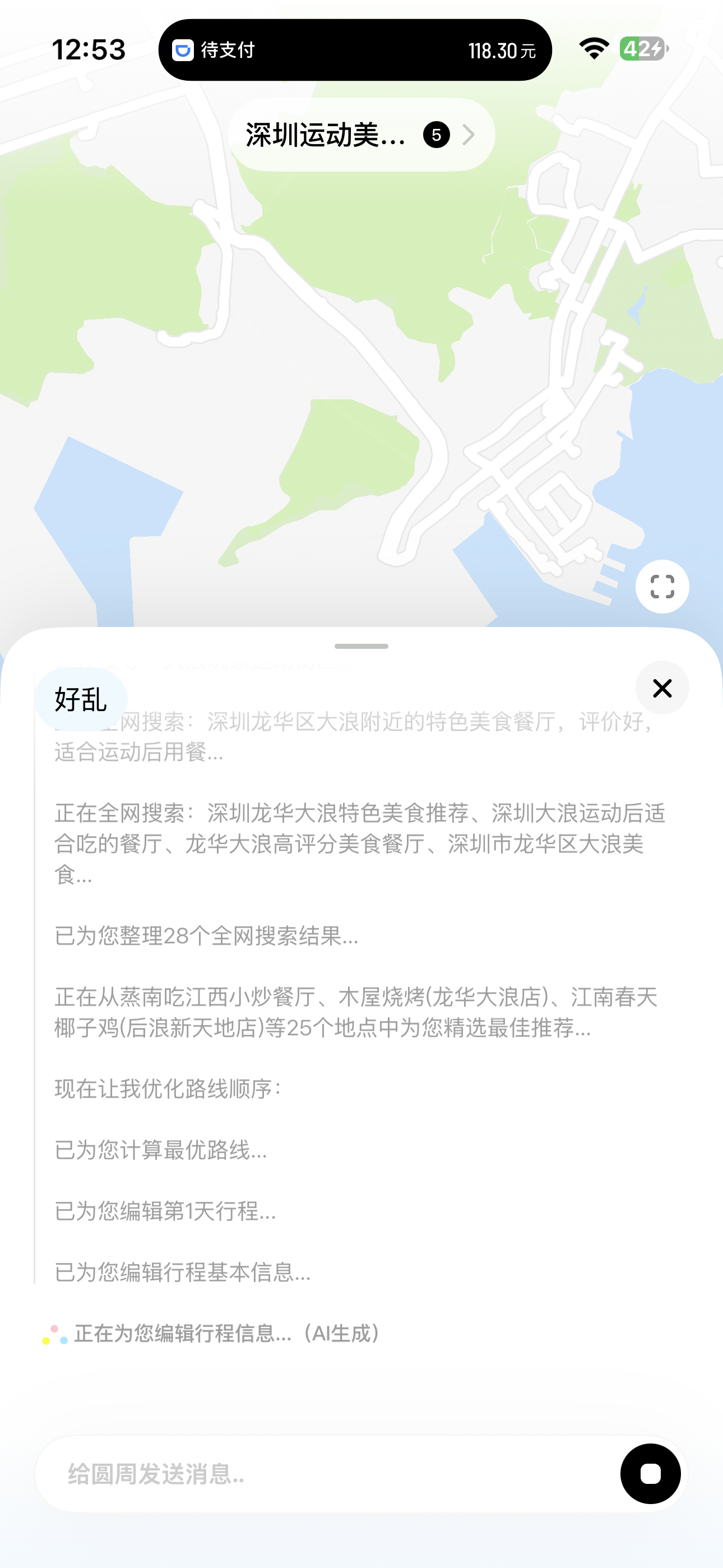Focus the 给圆周发送消息 message field
Viewport: 723px width, 1568px height.
pos(328,1474)
